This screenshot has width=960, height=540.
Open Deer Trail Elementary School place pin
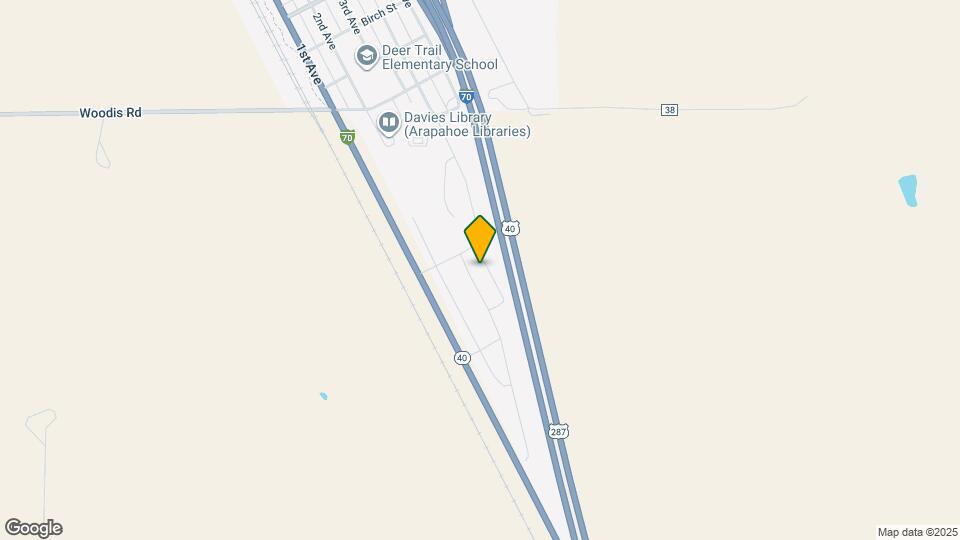(x=367, y=56)
